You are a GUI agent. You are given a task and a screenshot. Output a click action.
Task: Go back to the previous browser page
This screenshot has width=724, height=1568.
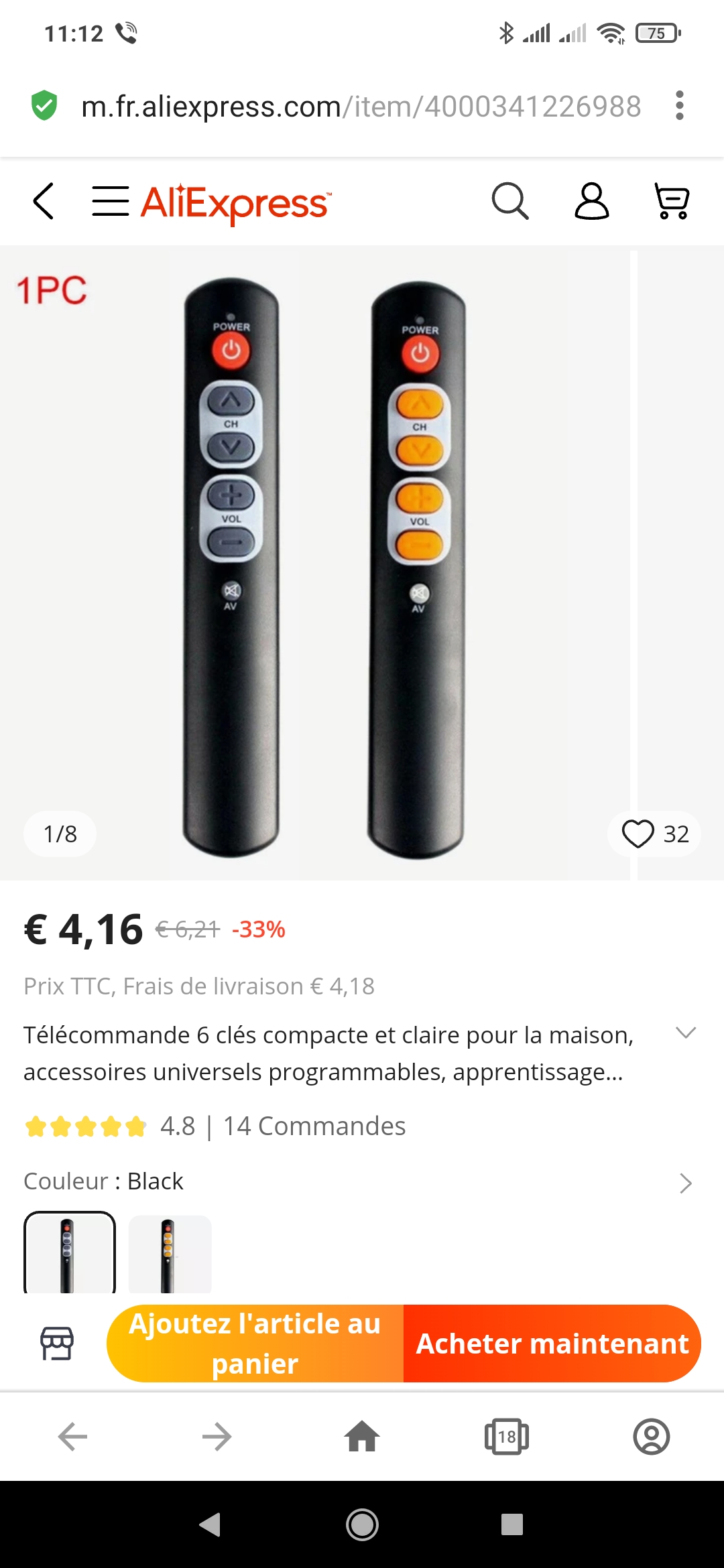(x=72, y=1437)
